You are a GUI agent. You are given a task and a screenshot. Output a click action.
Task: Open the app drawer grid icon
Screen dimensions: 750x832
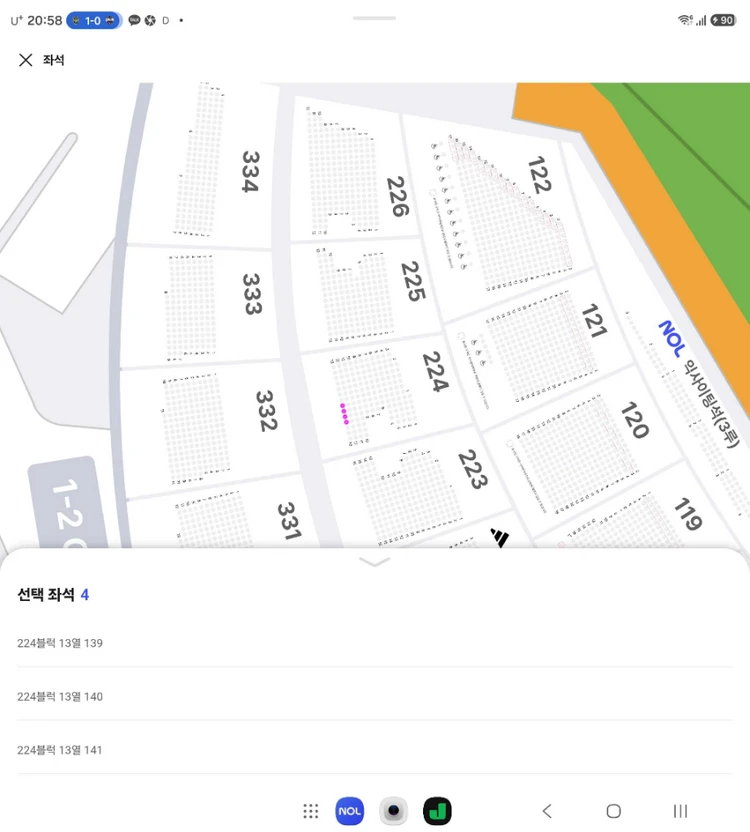pos(311,811)
